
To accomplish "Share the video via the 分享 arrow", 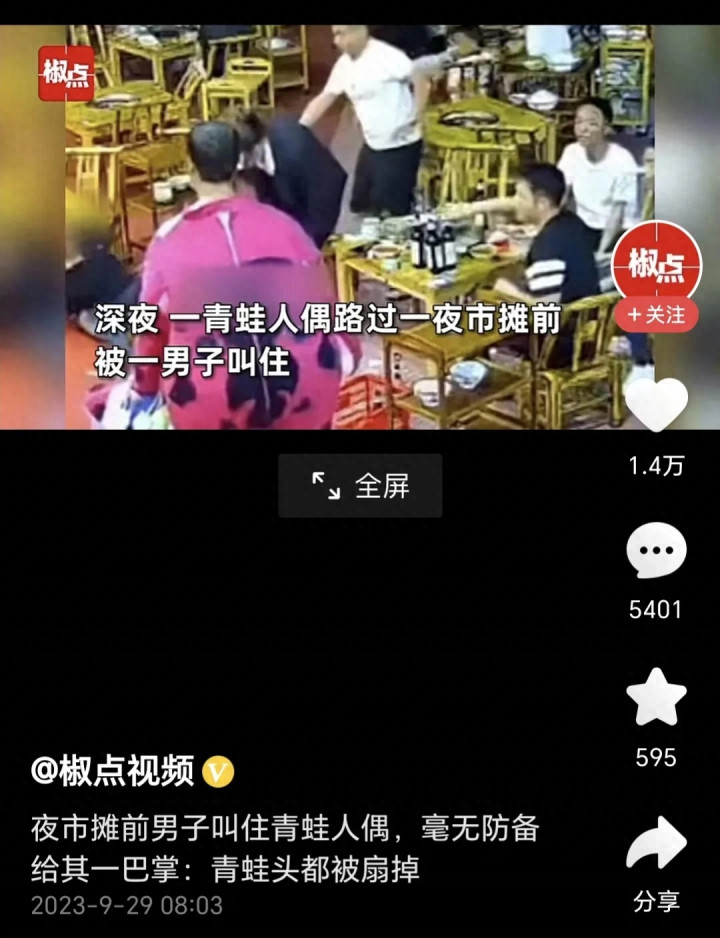I will tap(656, 846).
